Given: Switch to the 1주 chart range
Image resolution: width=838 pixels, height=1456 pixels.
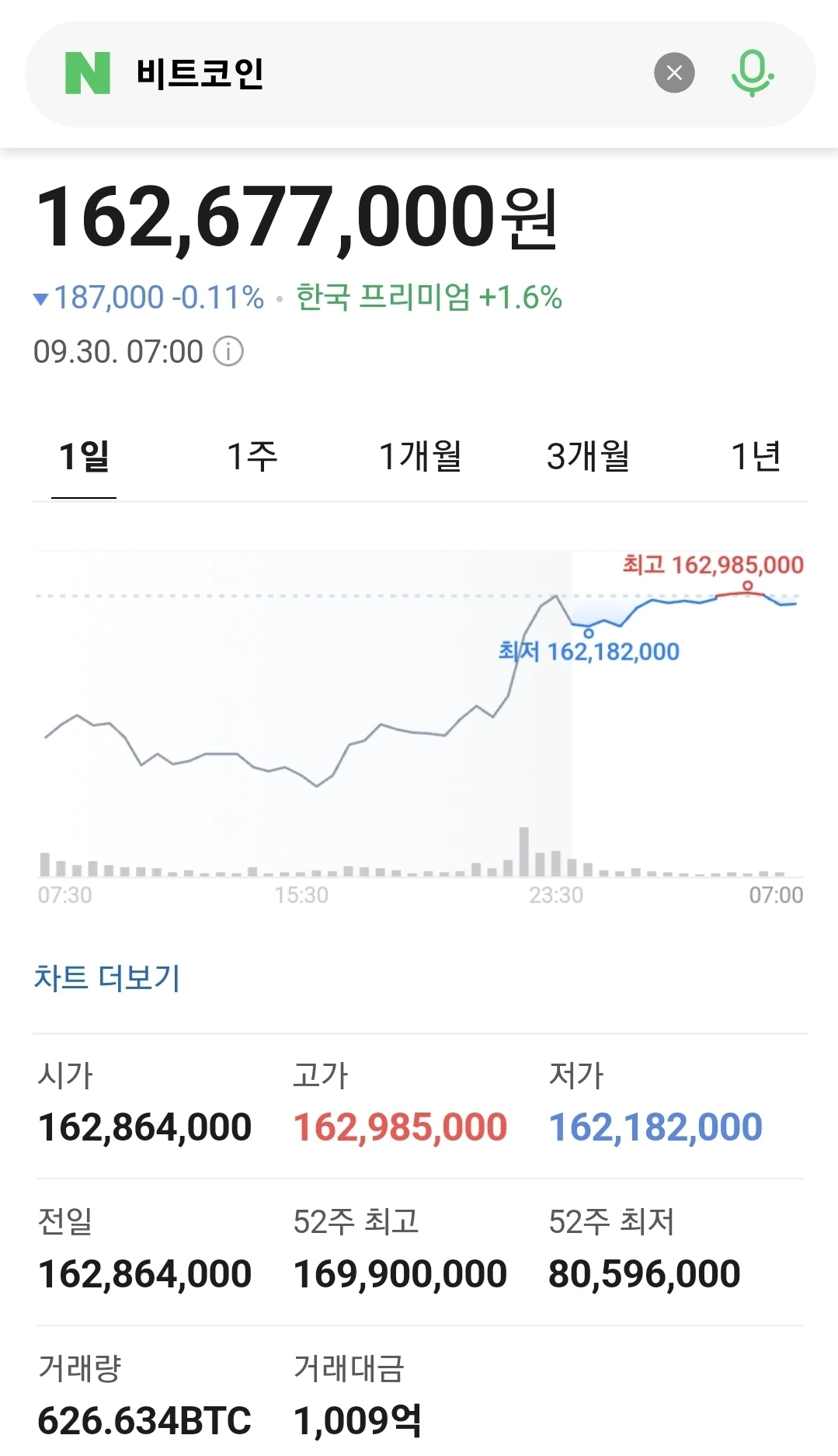Looking at the screenshot, I should point(252,456).
